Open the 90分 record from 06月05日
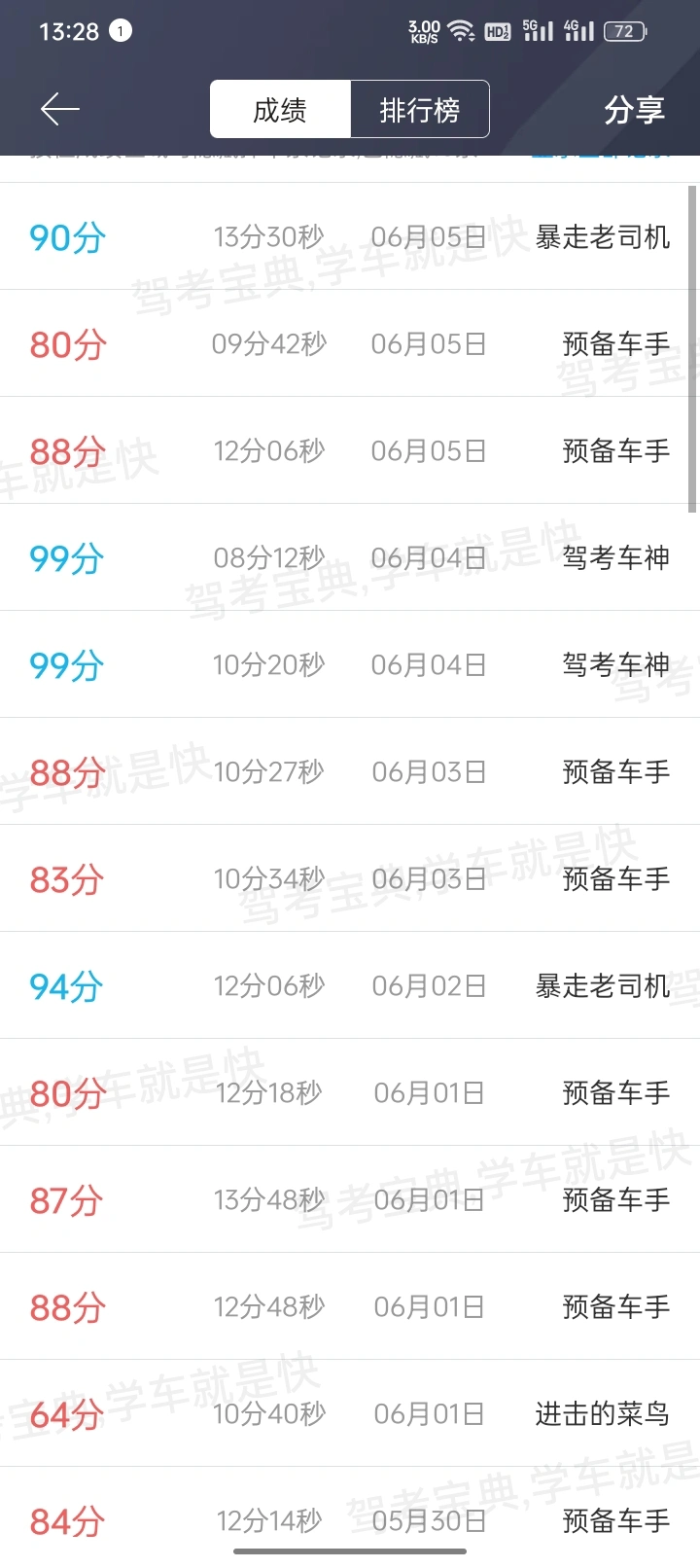700x1568 pixels. tap(350, 236)
